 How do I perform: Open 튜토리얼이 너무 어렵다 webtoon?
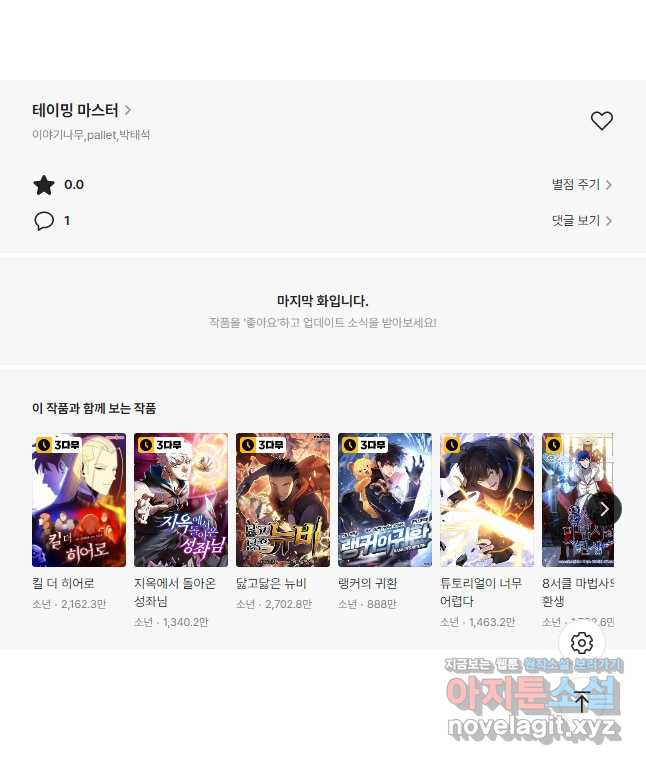pyautogui.click(x=487, y=500)
